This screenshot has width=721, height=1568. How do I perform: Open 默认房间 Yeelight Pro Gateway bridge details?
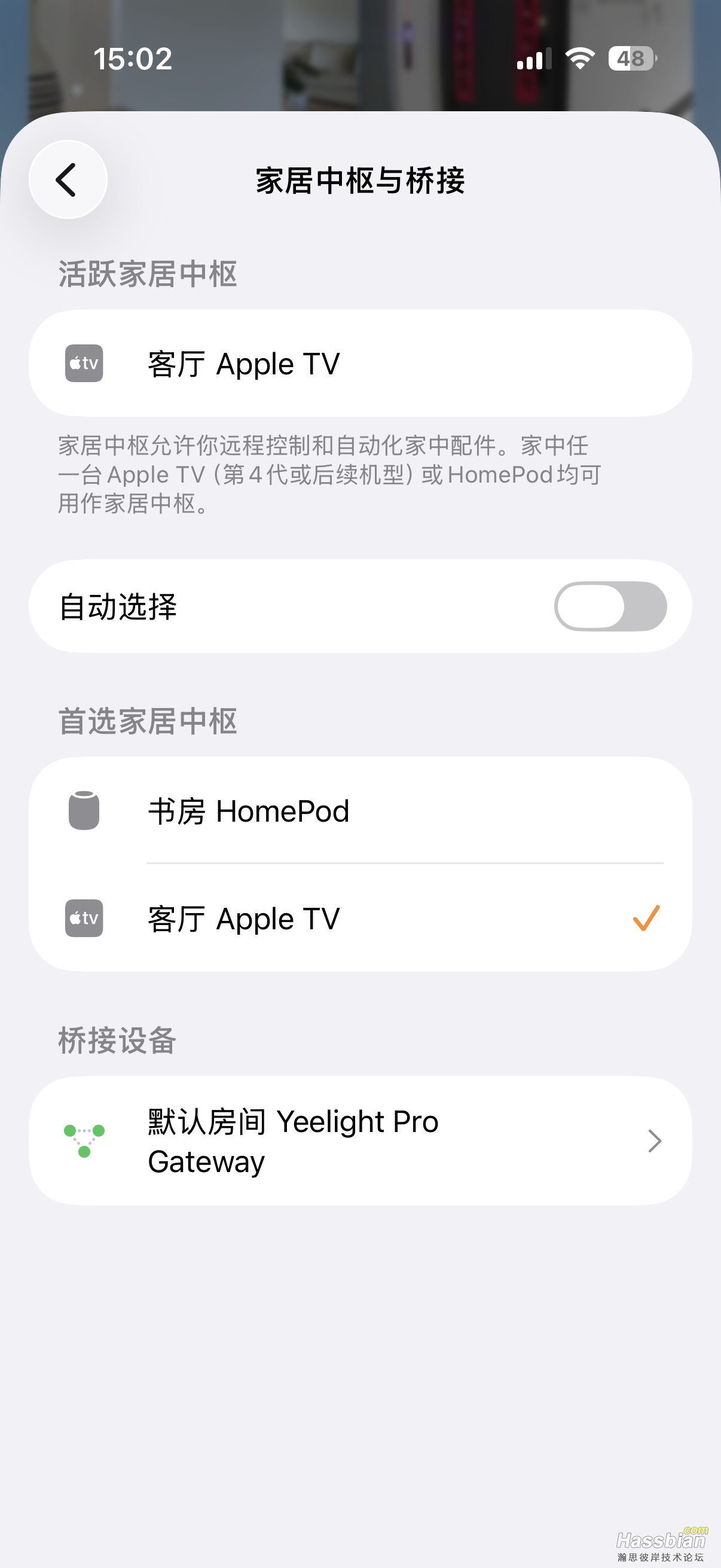[x=360, y=1140]
